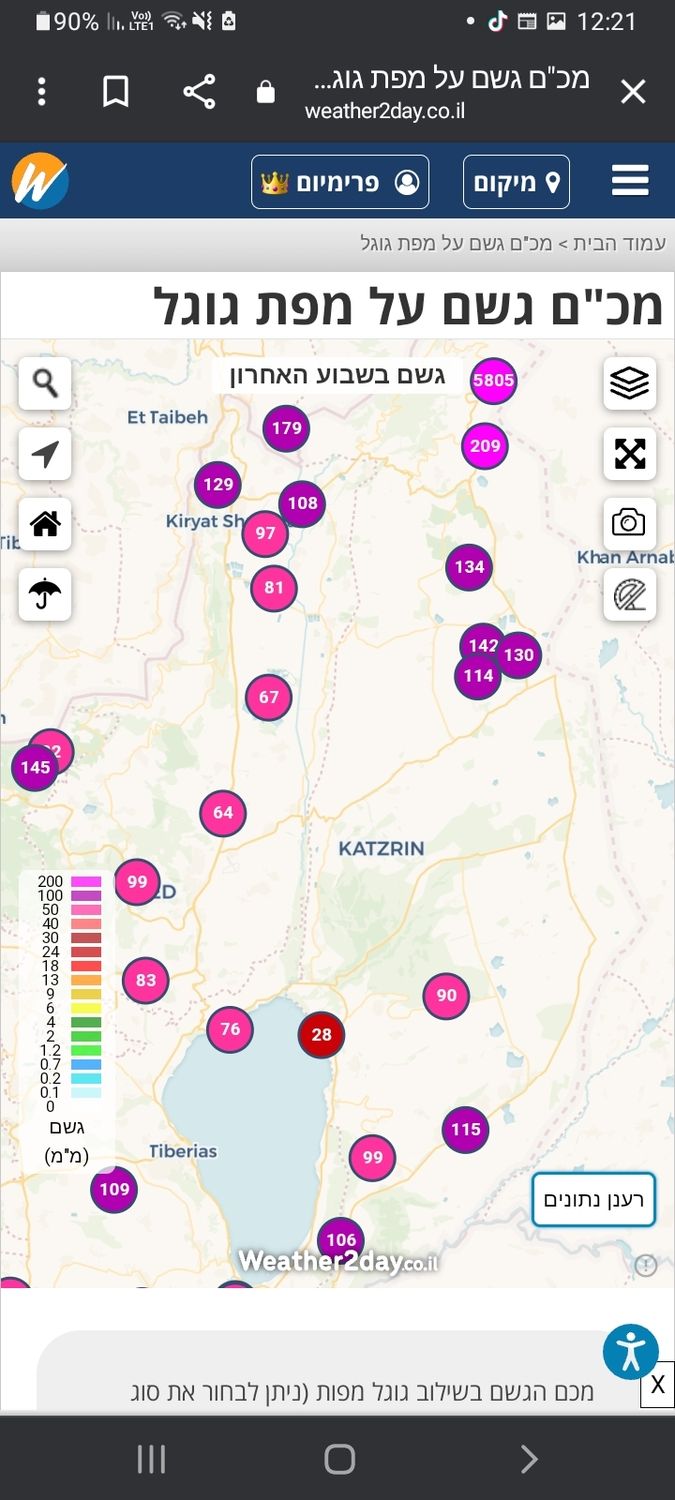The height and width of the screenshot is (1500, 675).
Task: Expand the map to fullscreen
Action: point(629,454)
